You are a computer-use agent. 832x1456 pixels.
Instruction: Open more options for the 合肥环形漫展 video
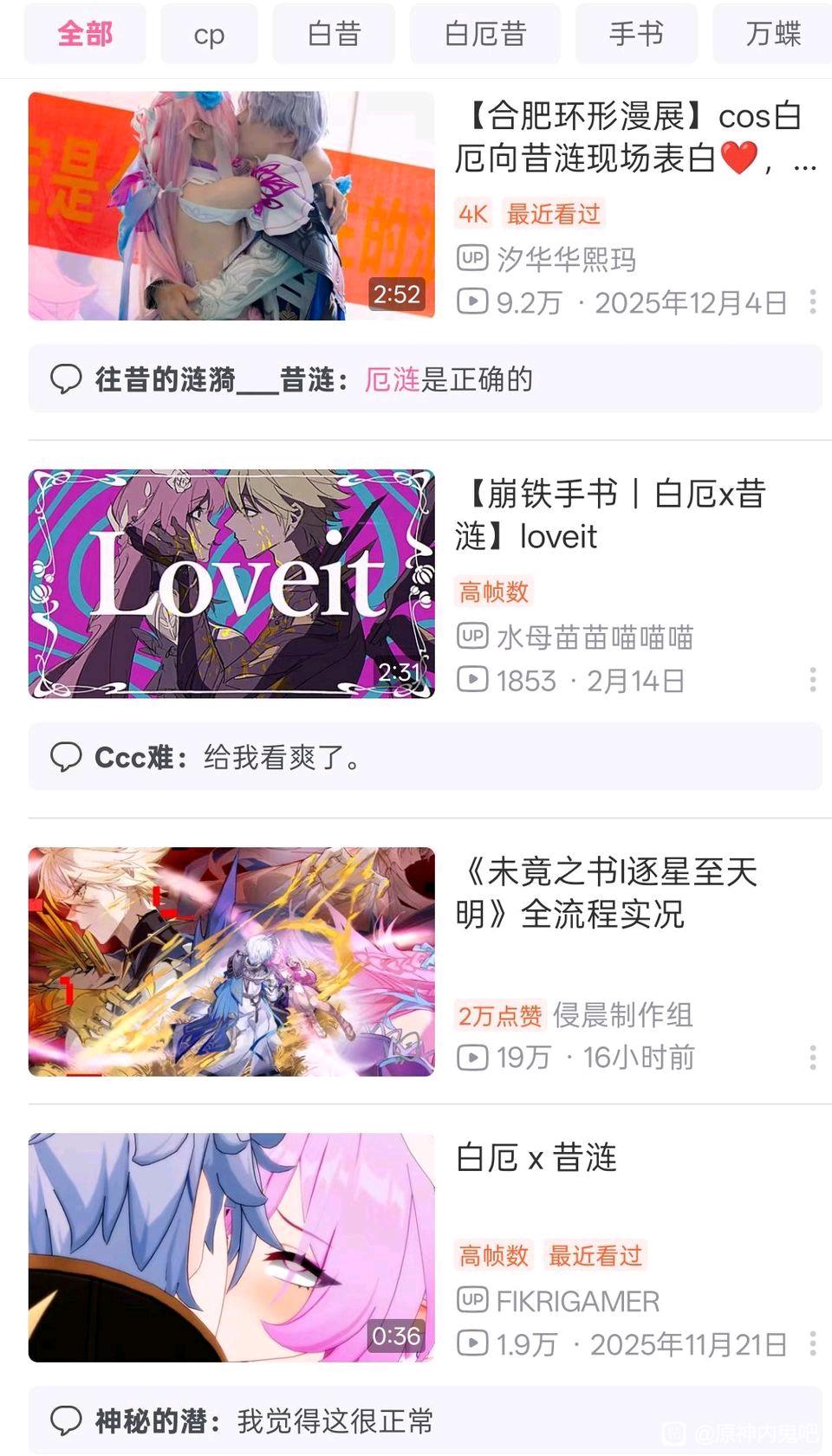point(812,301)
